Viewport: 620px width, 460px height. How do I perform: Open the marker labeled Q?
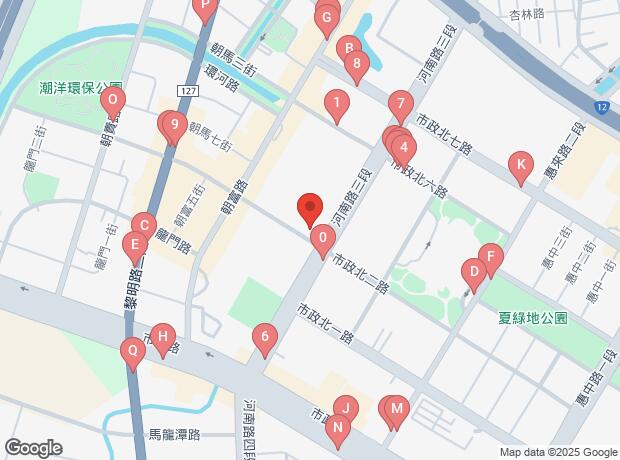click(133, 354)
